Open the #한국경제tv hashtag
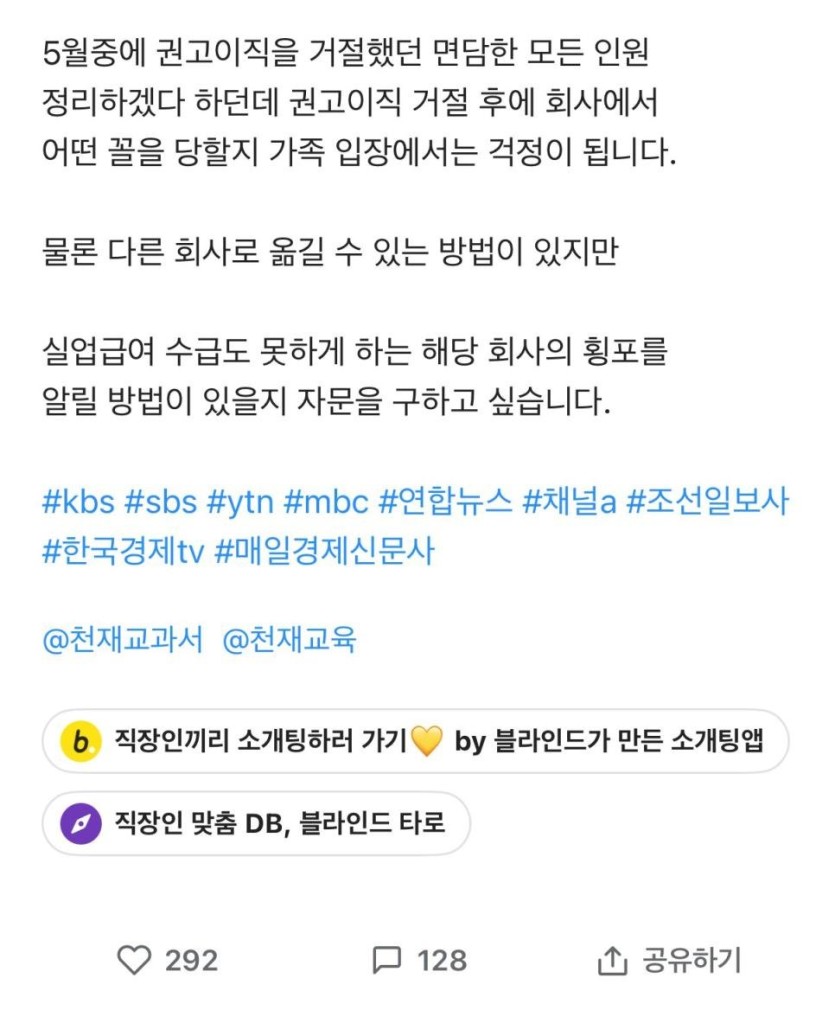 pos(122,551)
